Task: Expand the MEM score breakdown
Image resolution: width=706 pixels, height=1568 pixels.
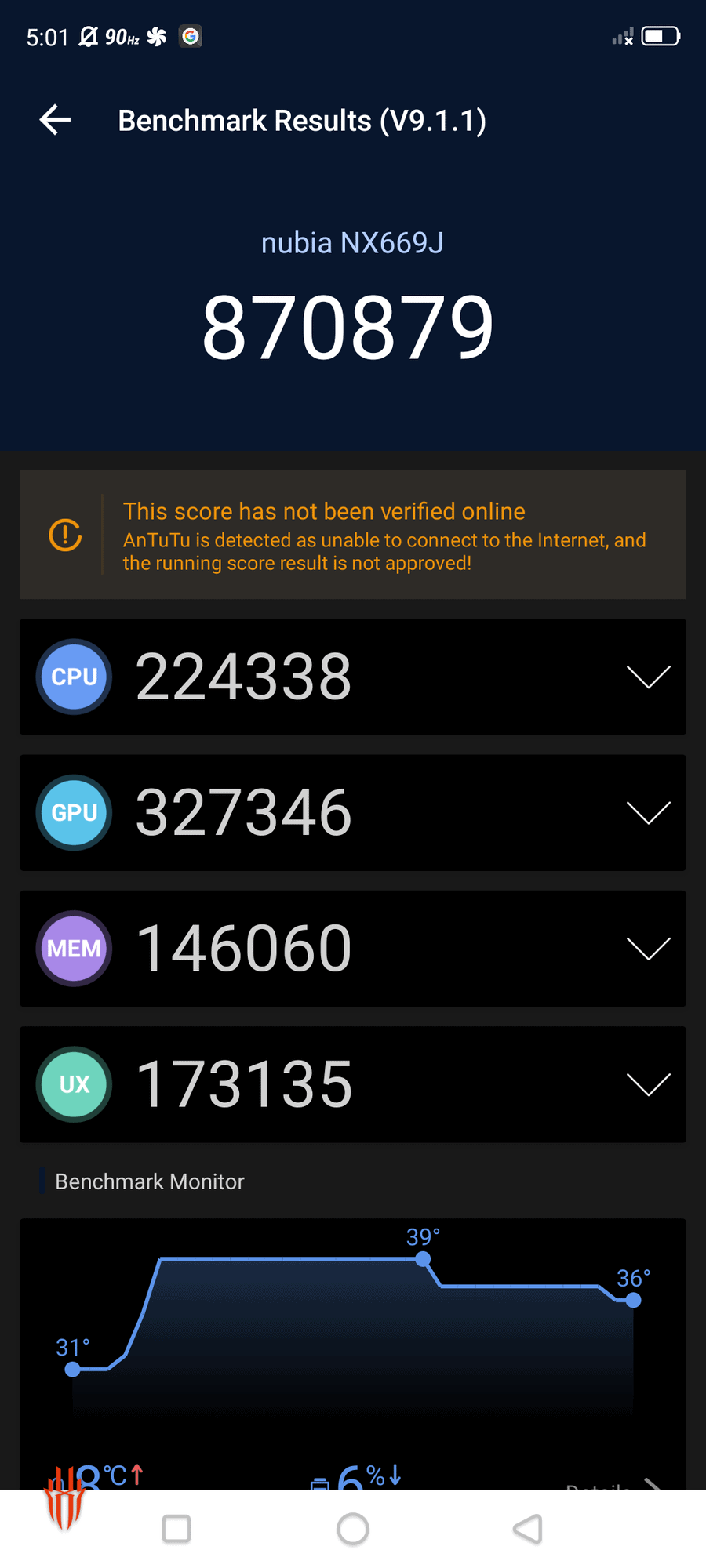Action: 648,949
